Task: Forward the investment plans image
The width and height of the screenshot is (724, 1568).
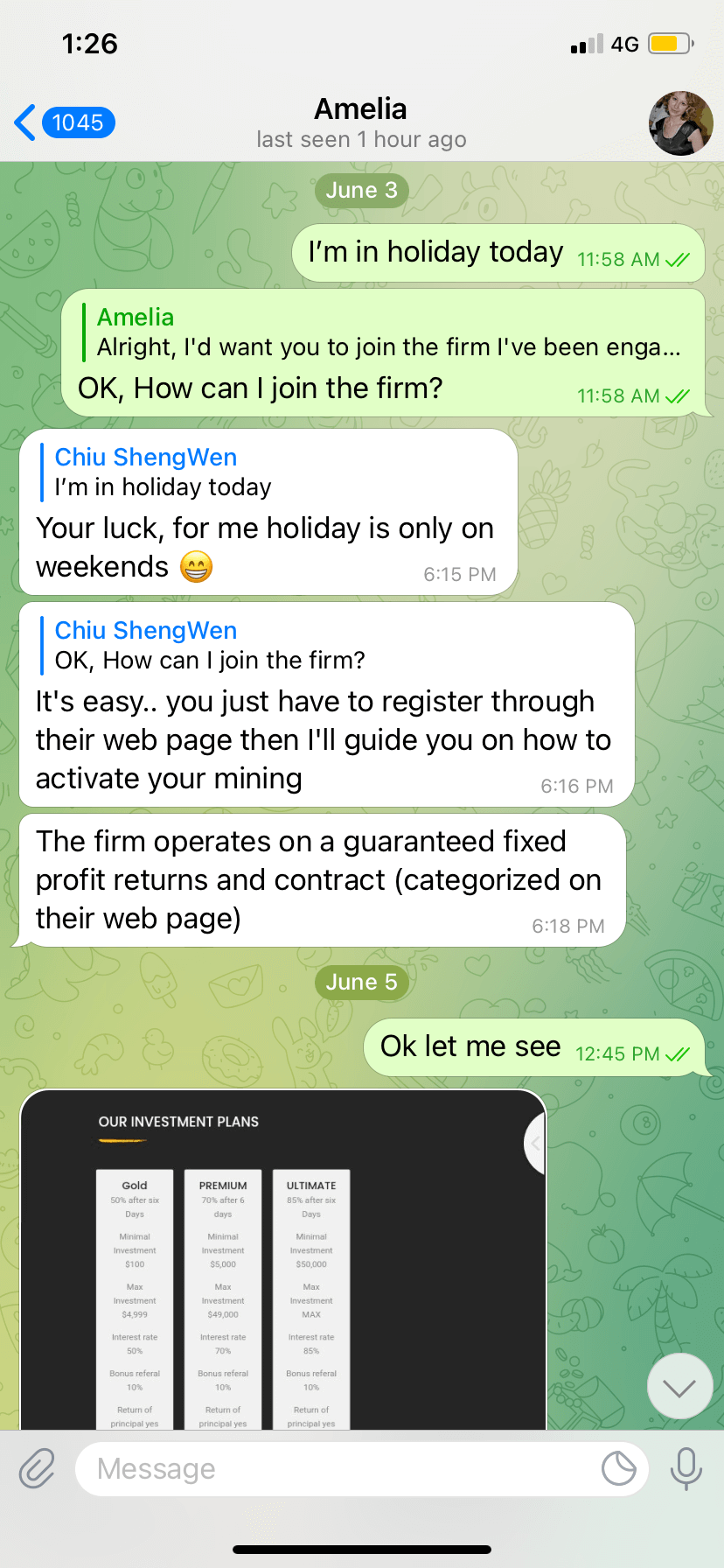Action: (x=536, y=1144)
